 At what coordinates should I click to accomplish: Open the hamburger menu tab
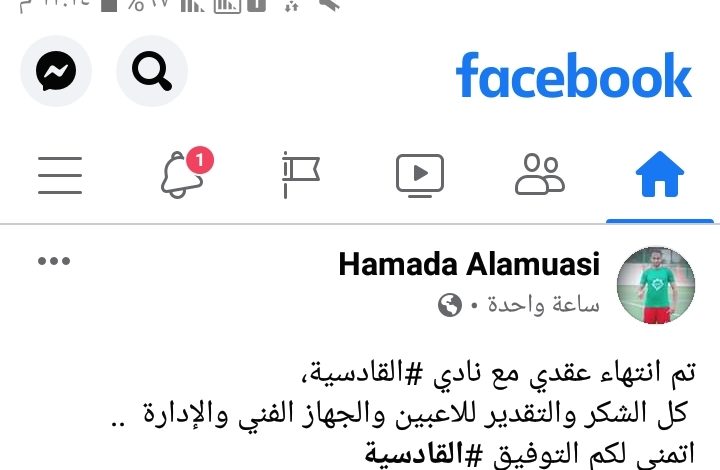point(59,175)
